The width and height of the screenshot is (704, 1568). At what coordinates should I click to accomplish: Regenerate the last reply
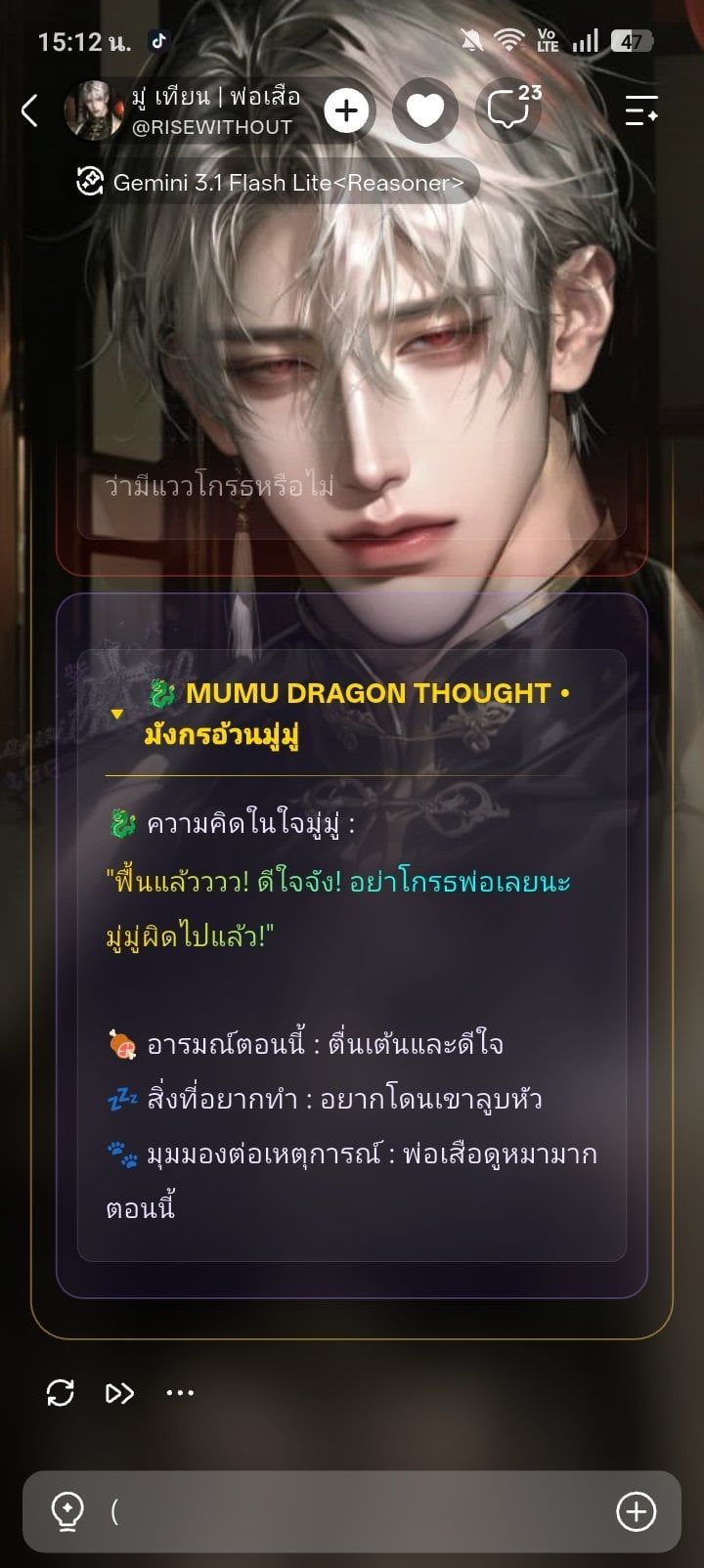(61, 1392)
